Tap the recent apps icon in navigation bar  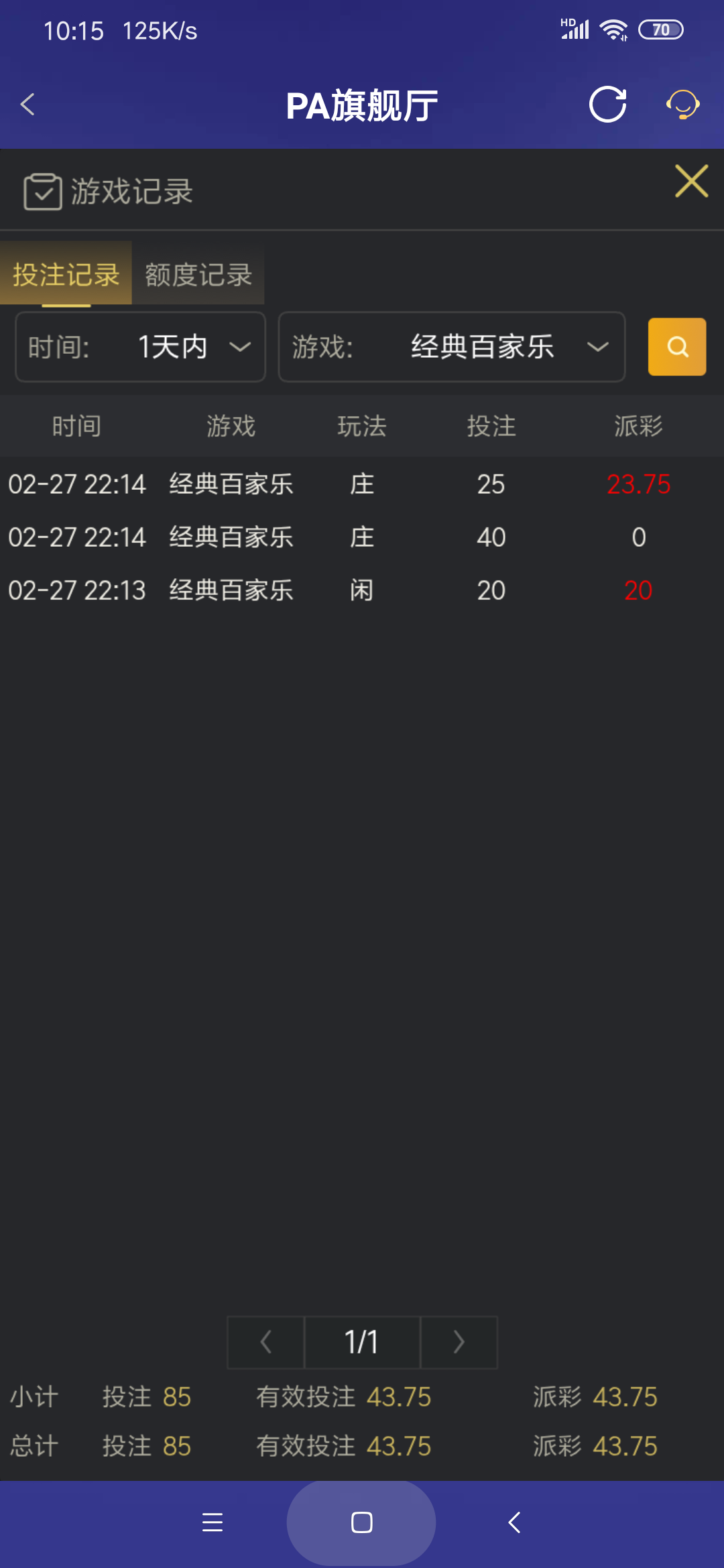(x=212, y=1522)
